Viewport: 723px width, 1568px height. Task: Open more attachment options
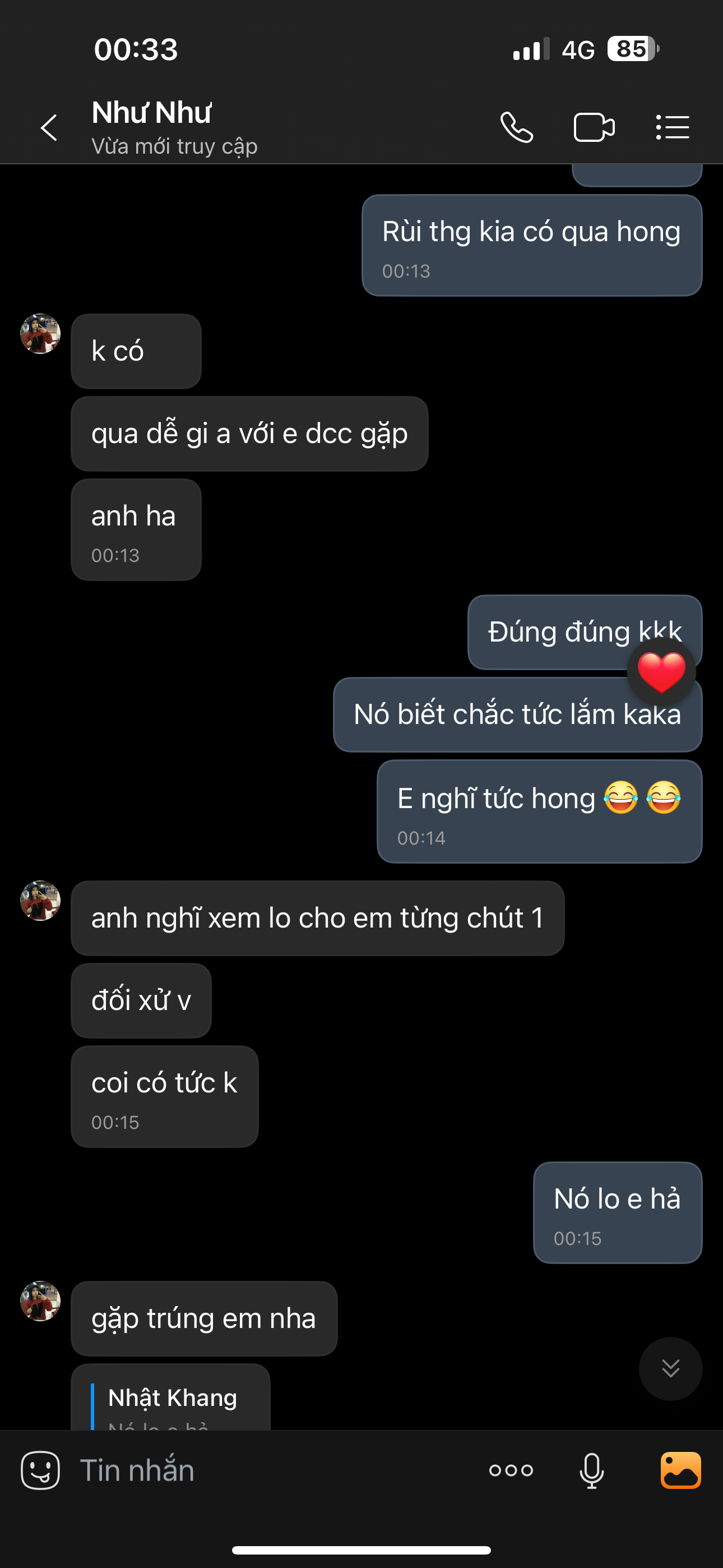click(x=511, y=1470)
